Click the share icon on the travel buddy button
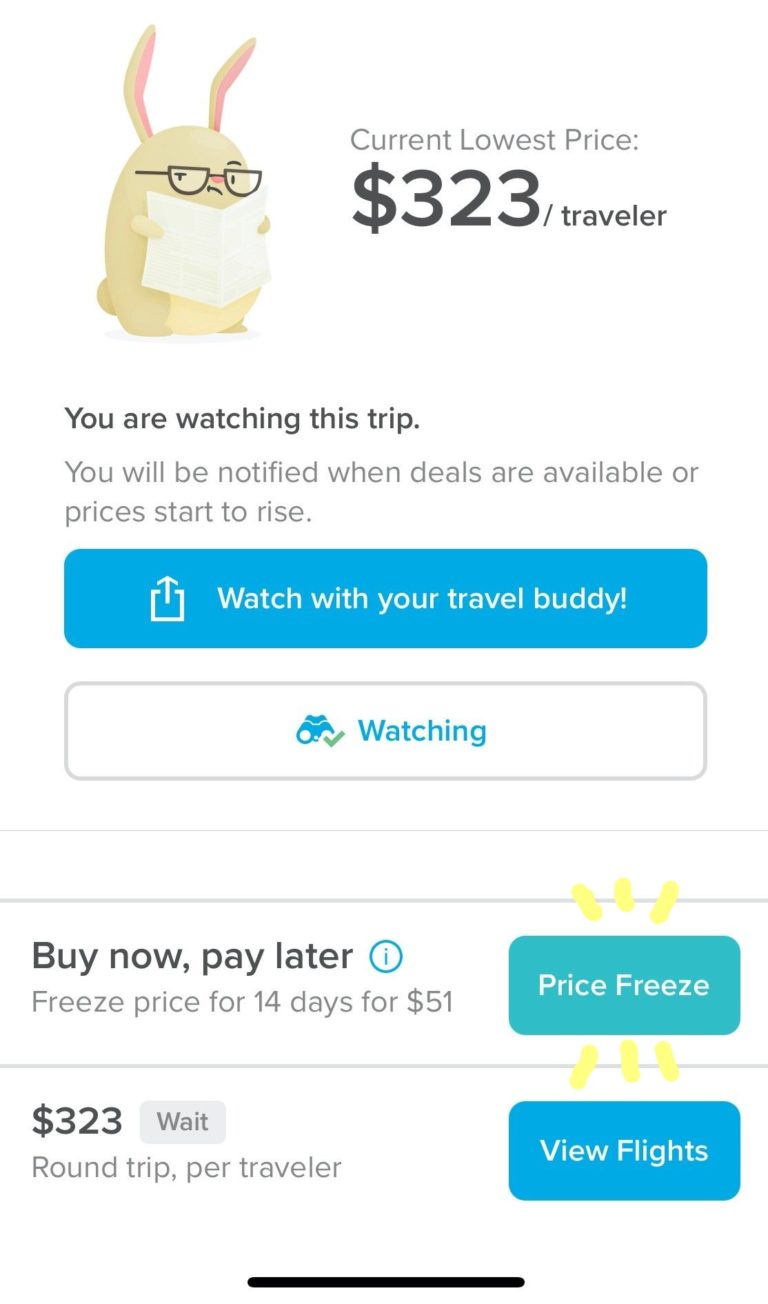 167,597
